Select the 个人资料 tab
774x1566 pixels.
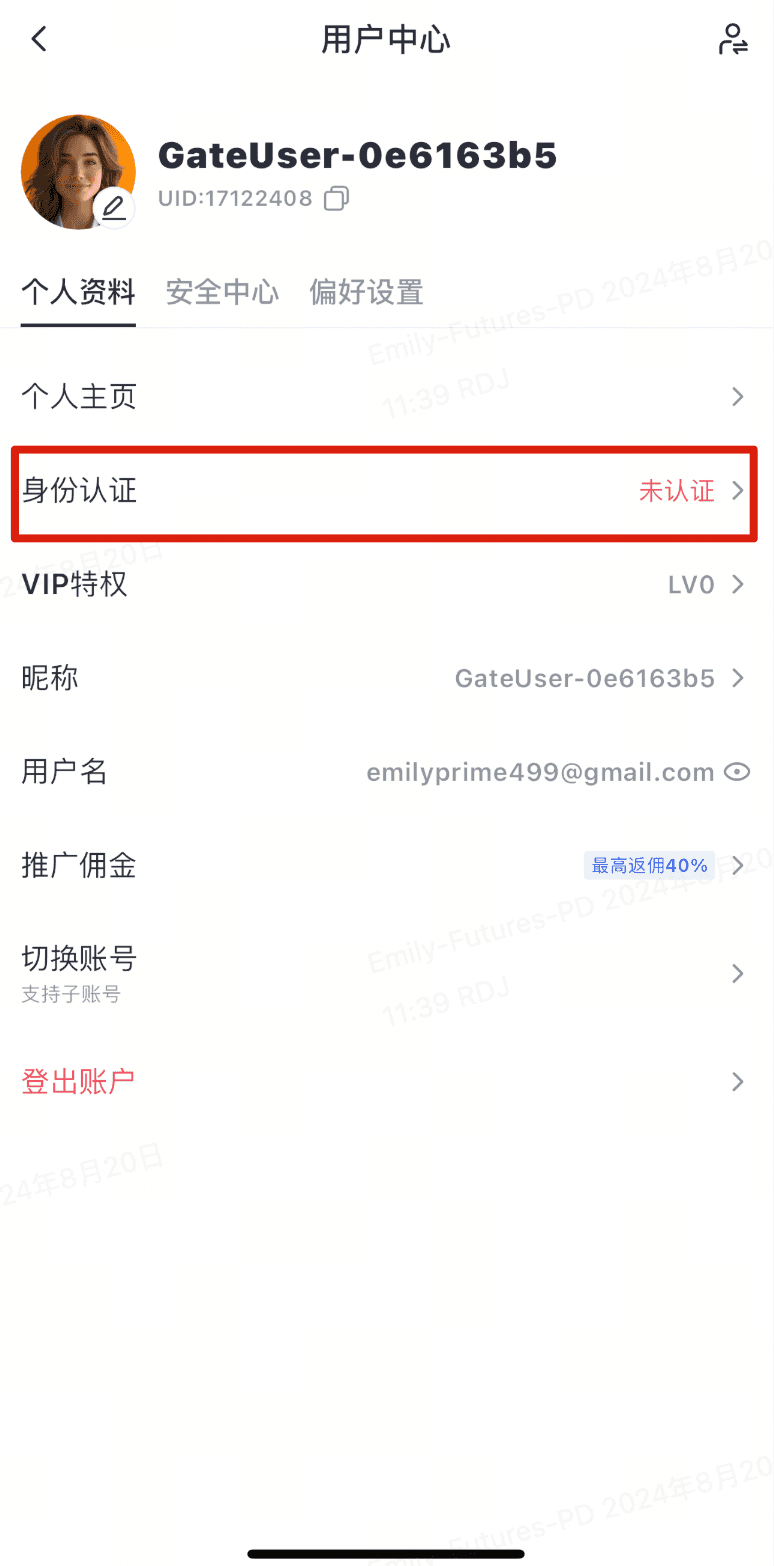tap(78, 292)
